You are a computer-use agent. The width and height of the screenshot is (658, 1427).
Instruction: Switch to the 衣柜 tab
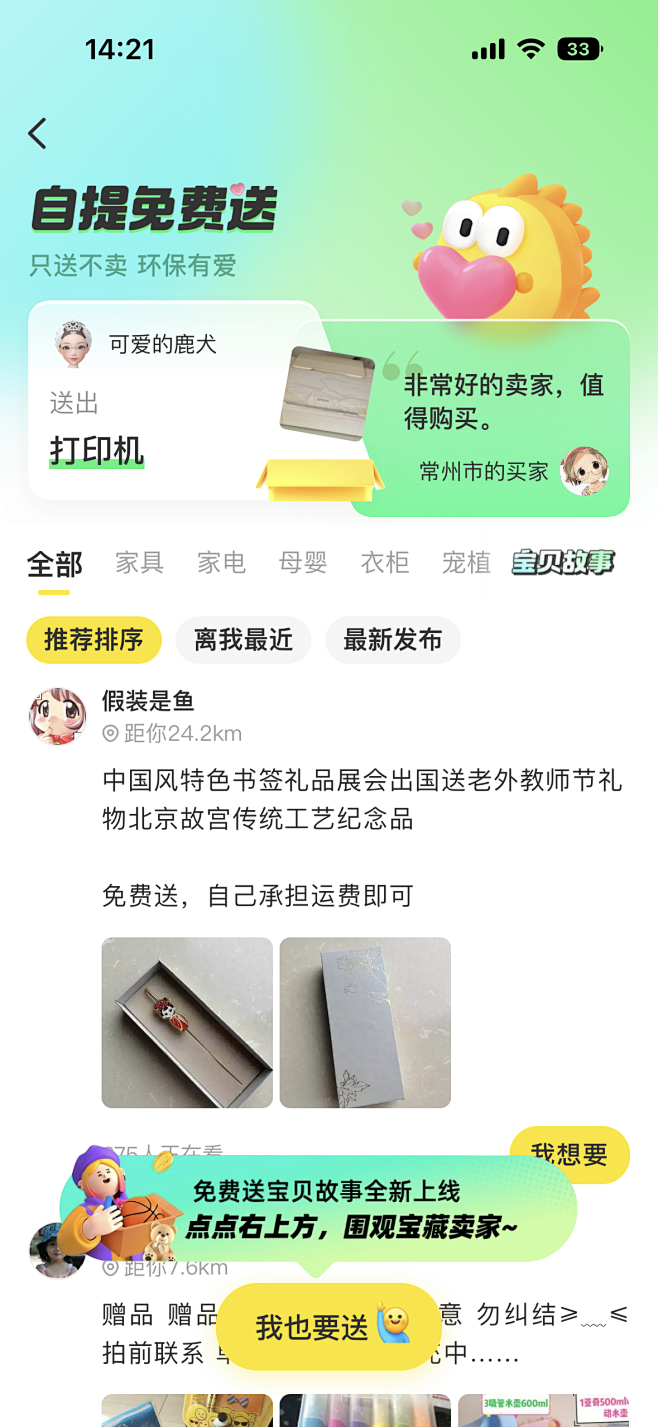(385, 563)
